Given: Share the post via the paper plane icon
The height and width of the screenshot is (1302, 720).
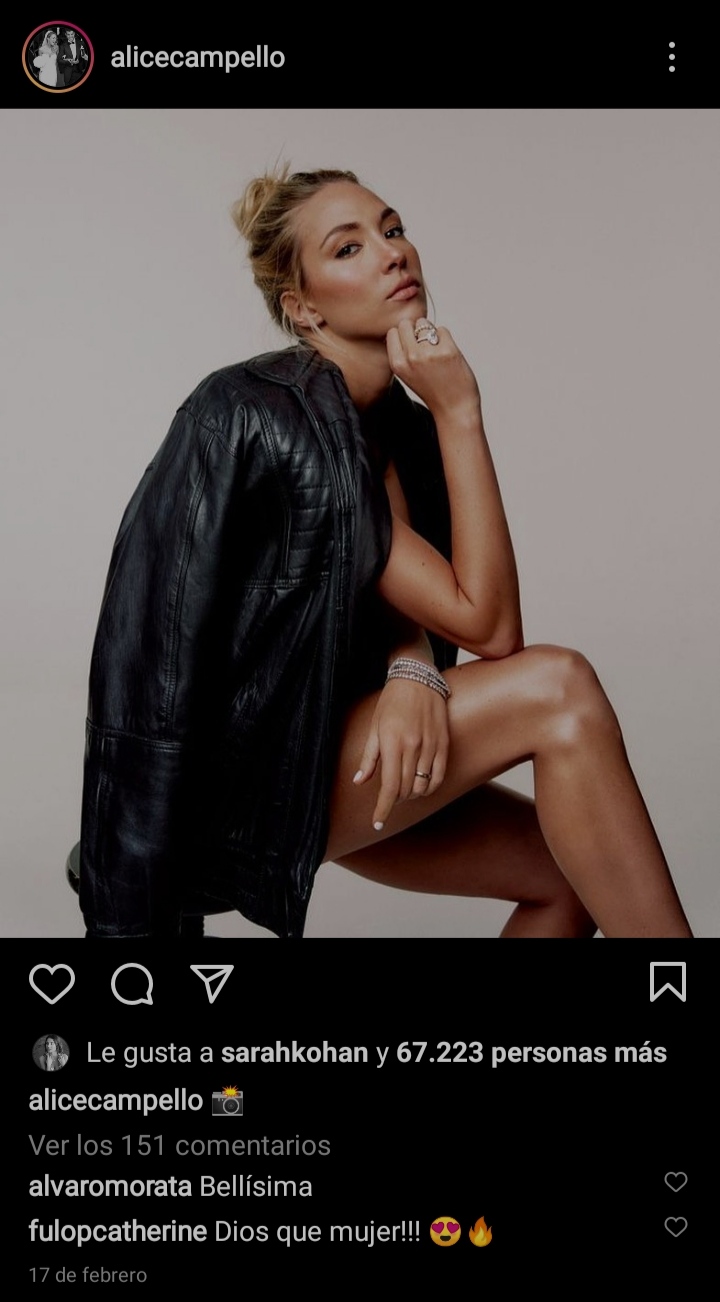Looking at the screenshot, I should pos(211,983).
